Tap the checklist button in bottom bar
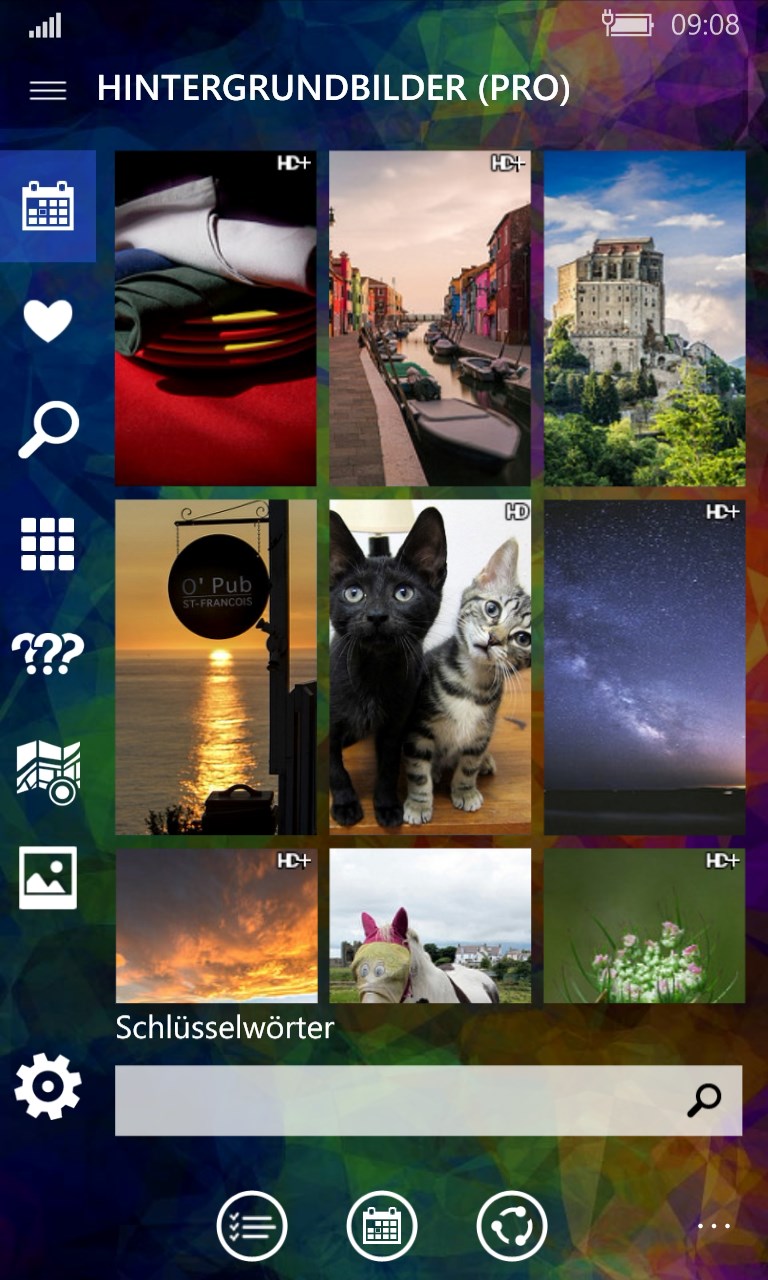768x1280 pixels. [252, 1226]
